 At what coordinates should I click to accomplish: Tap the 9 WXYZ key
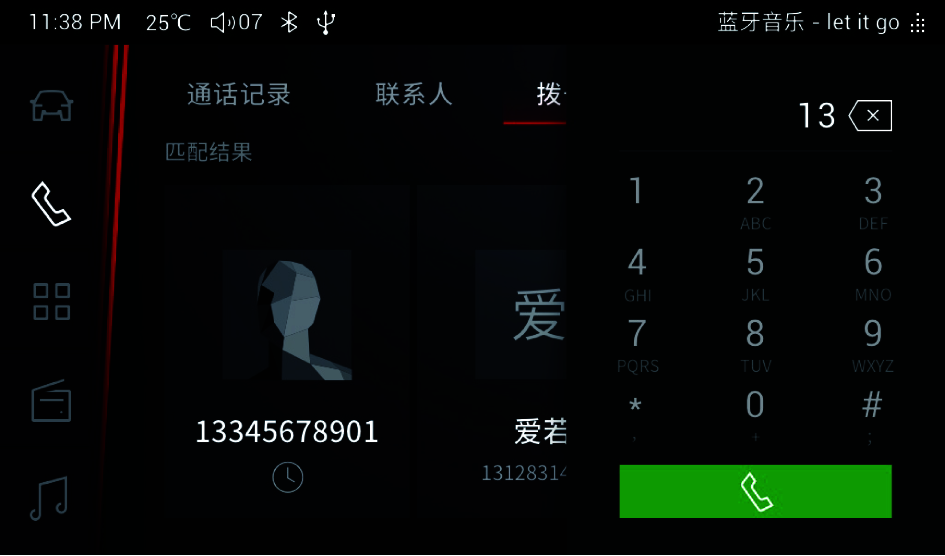tap(873, 343)
